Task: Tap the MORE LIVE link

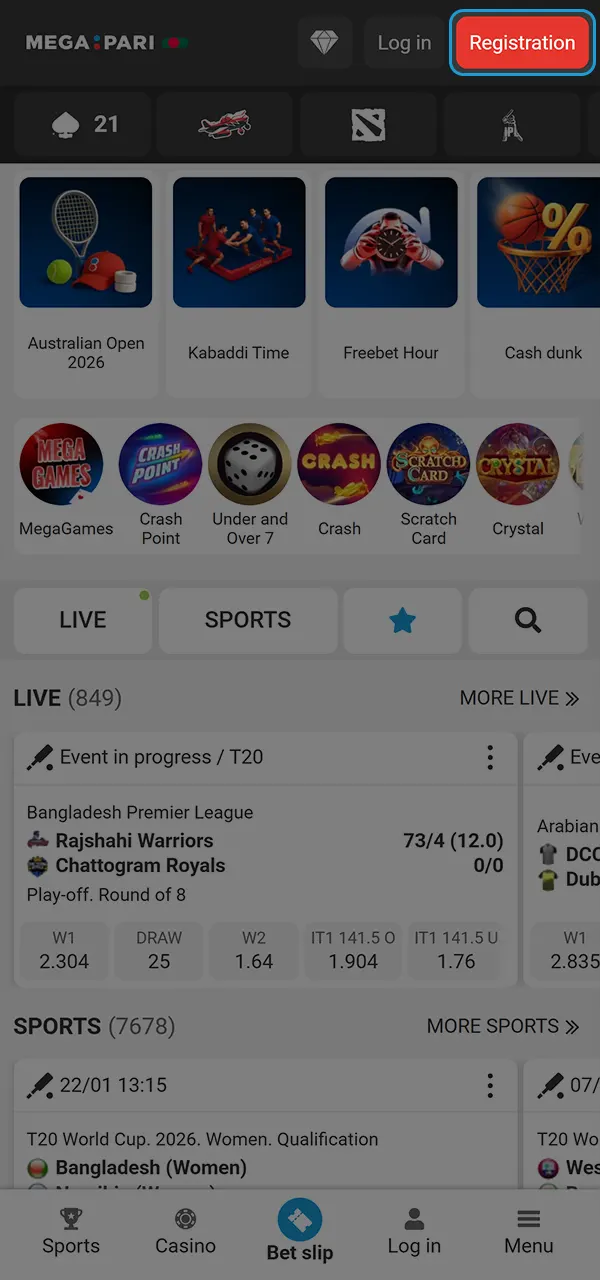Action: pos(519,698)
